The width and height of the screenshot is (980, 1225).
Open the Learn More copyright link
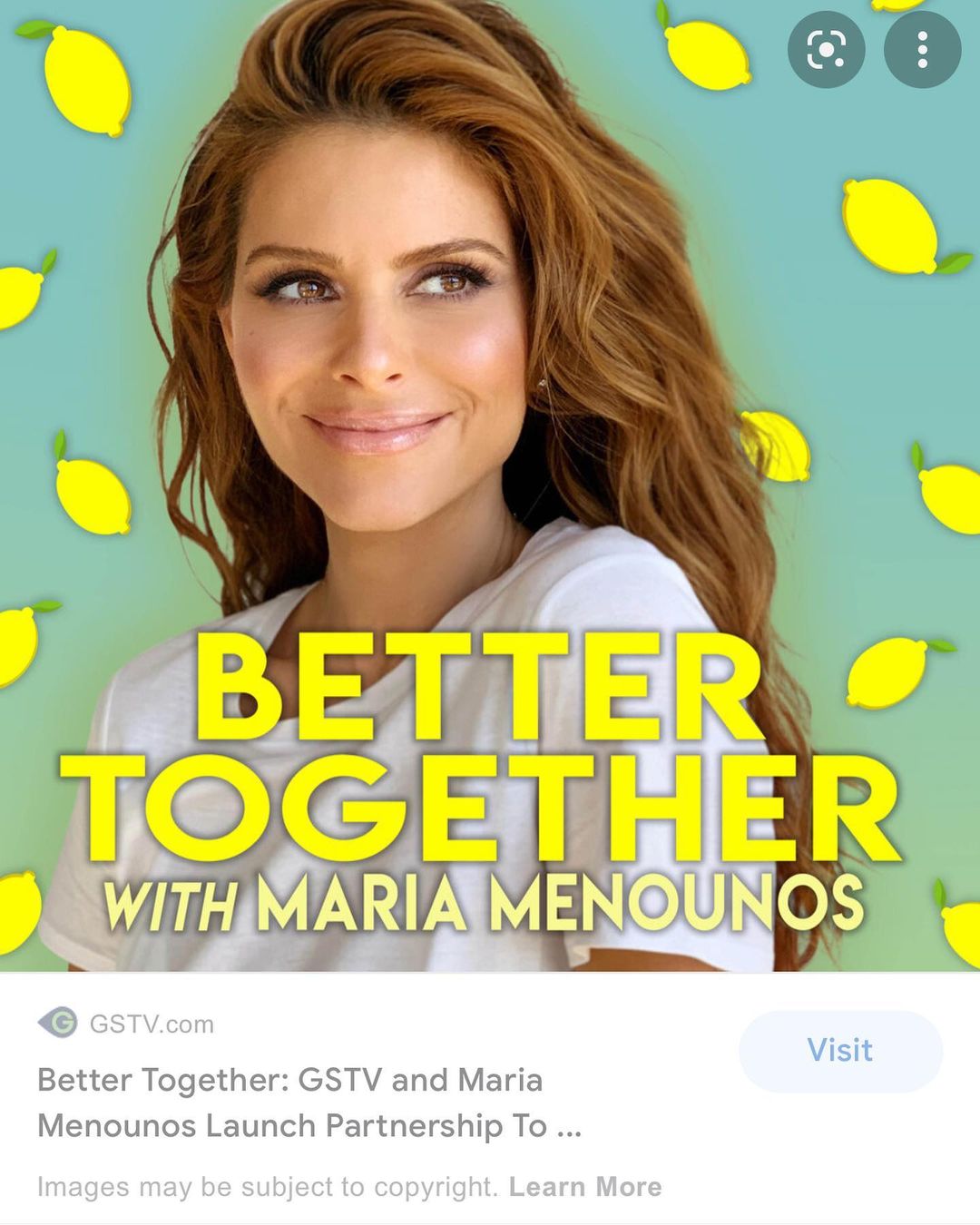point(585,1187)
